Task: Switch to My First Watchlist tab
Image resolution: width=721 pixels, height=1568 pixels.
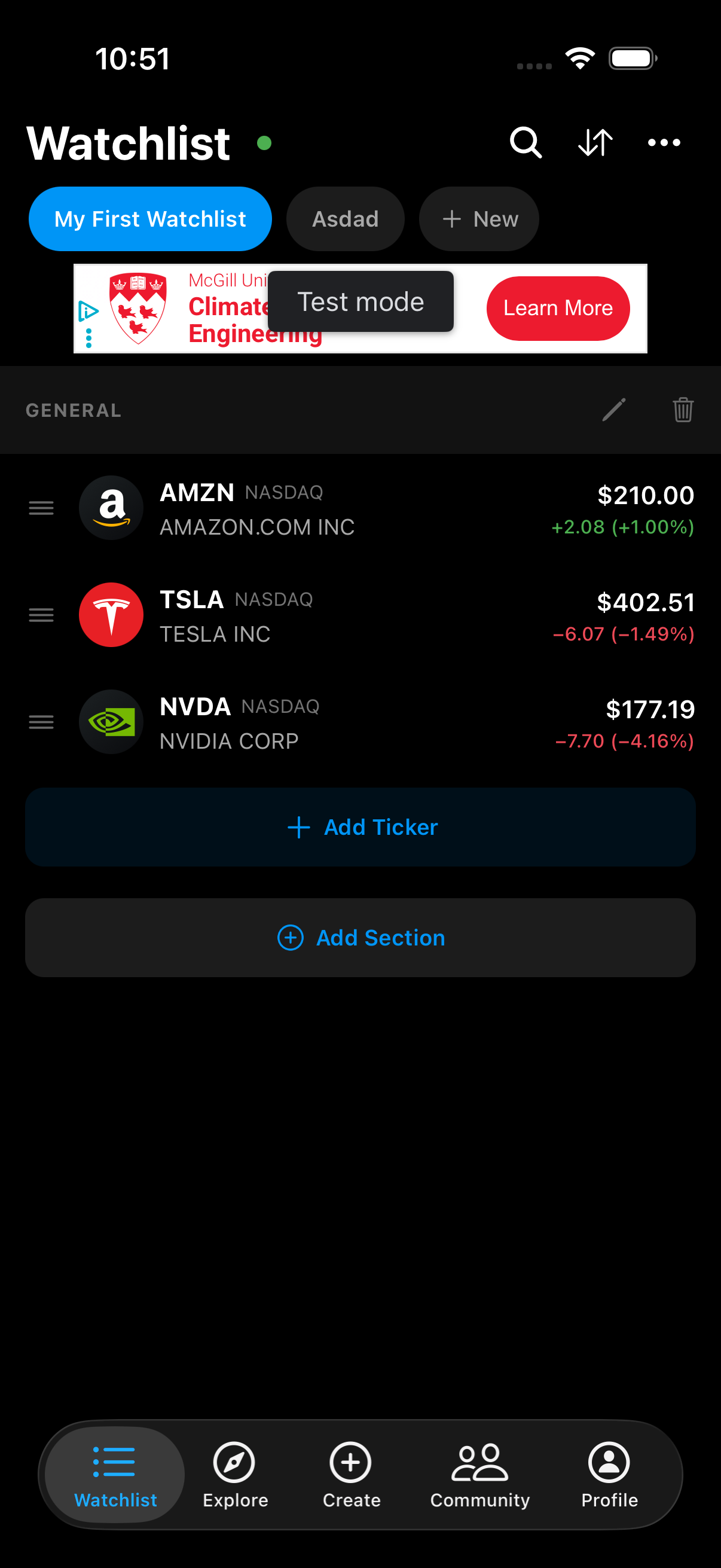Action: tap(149, 218)
